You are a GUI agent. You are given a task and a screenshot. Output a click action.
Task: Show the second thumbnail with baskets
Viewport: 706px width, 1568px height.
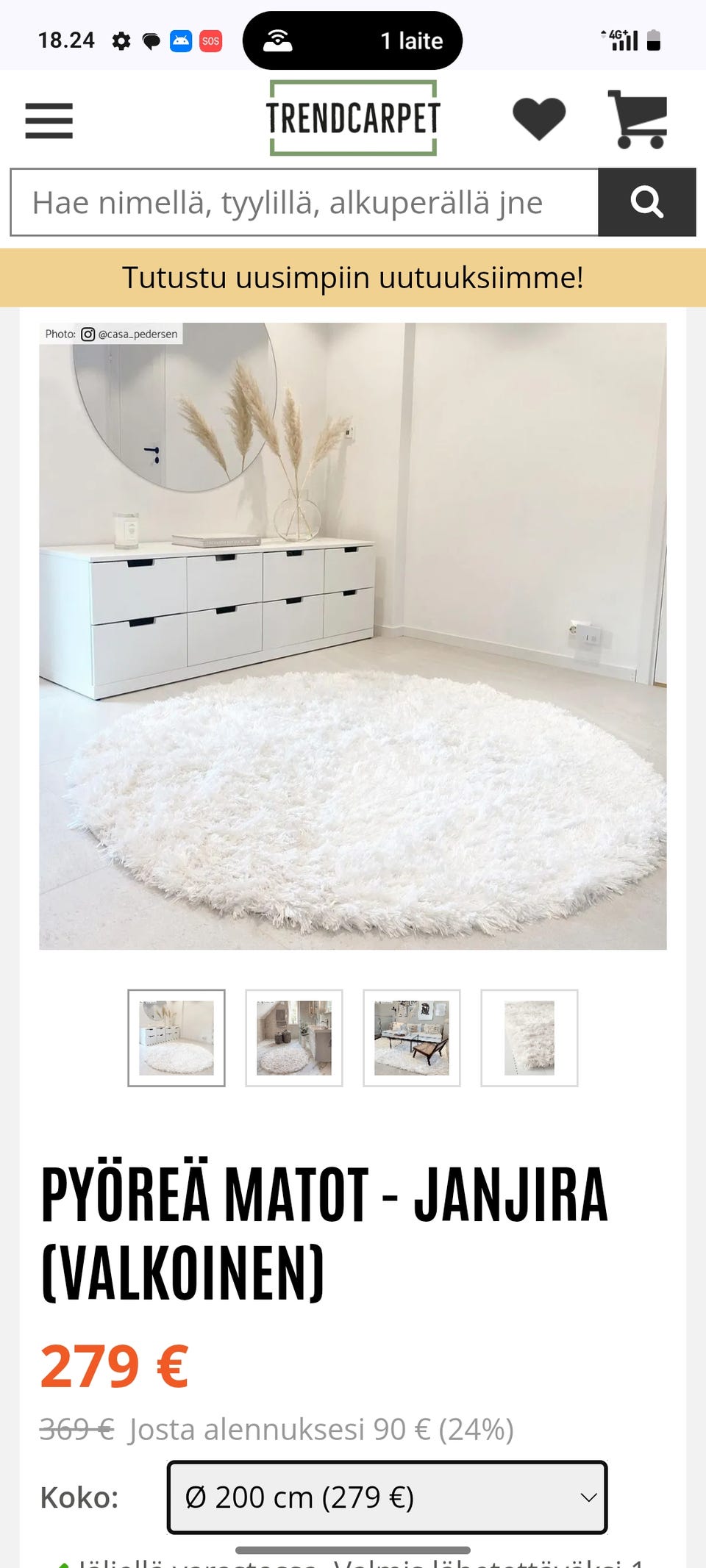pos(294,1037)
